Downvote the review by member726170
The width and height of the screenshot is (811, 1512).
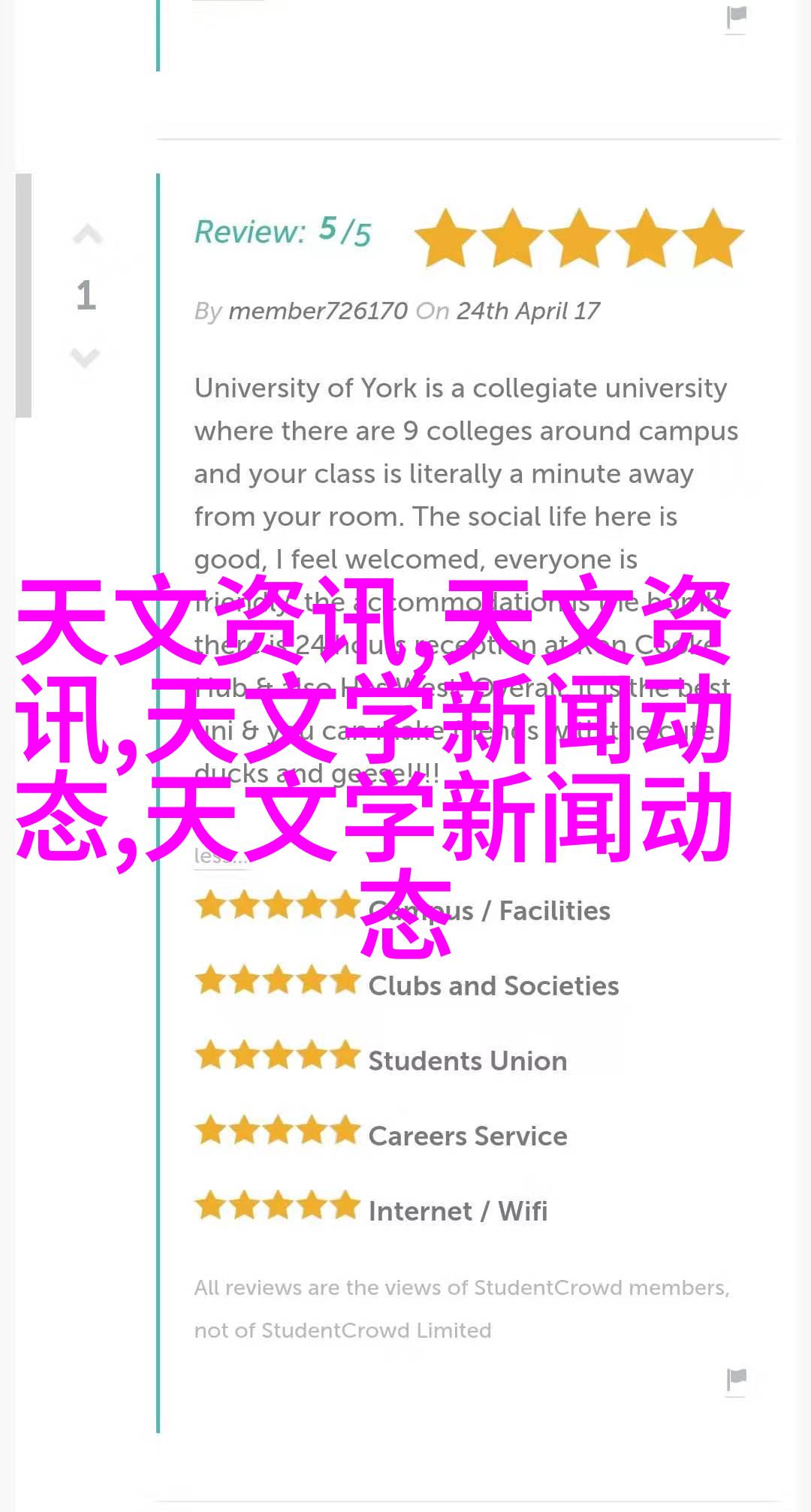tap(86, 358)
